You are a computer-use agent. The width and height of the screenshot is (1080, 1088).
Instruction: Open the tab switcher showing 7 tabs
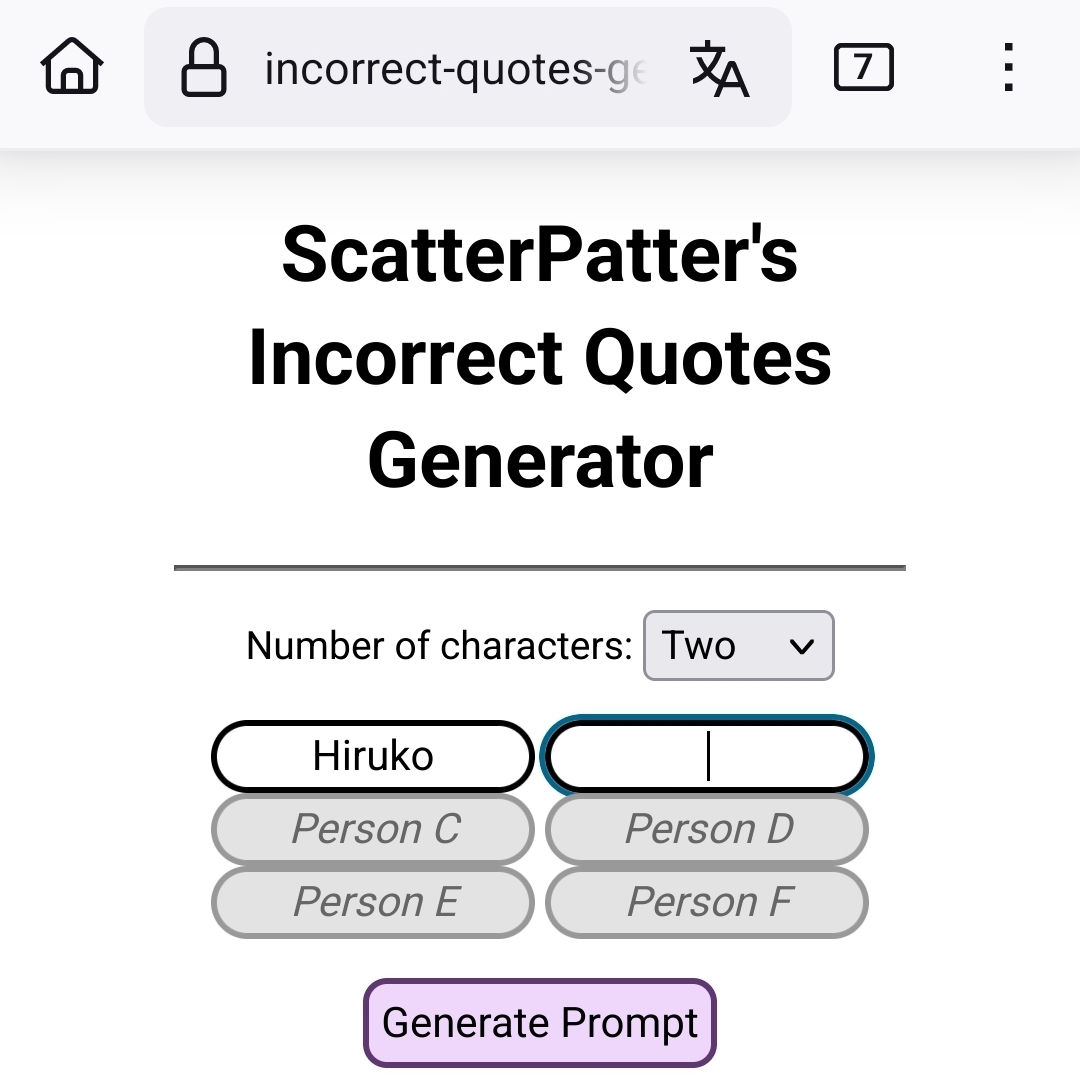(863, 68)
